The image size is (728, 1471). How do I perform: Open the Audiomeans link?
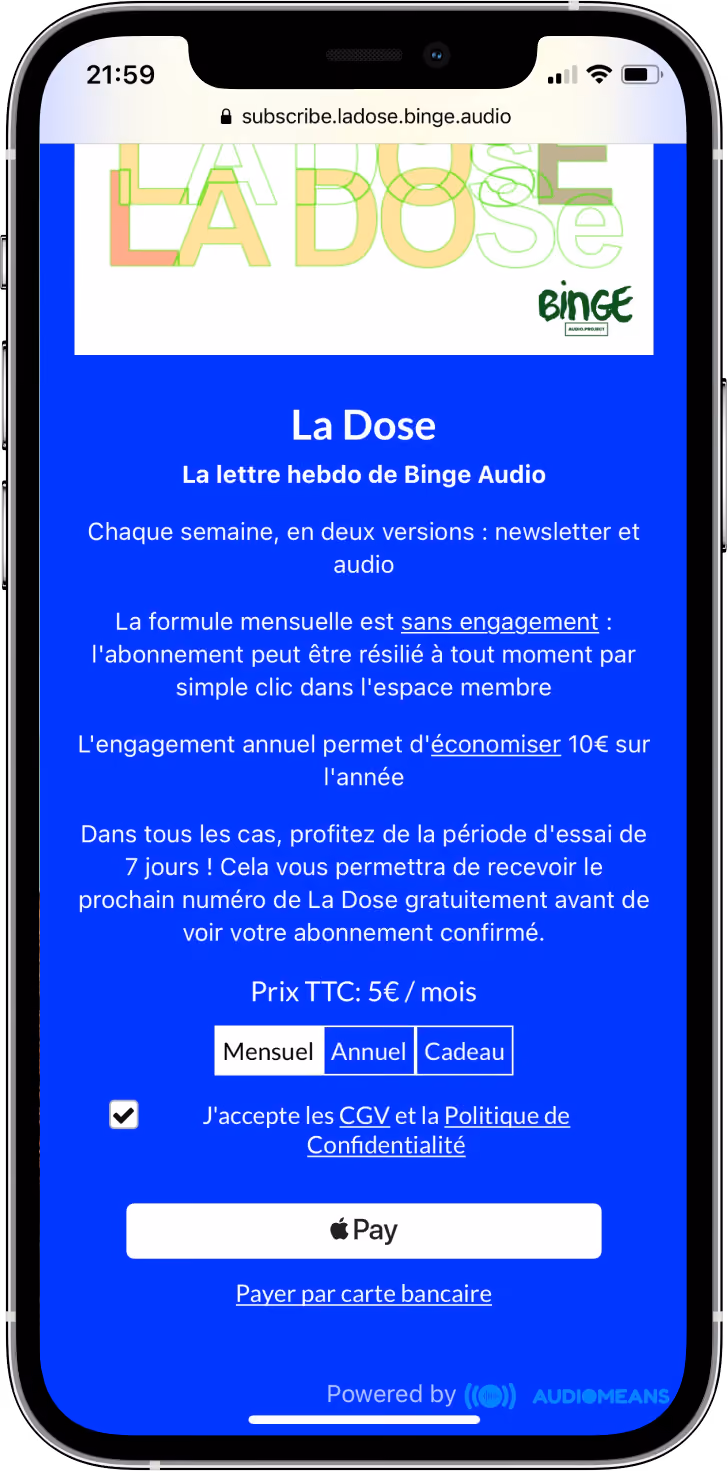click(x=567, y=1395)
